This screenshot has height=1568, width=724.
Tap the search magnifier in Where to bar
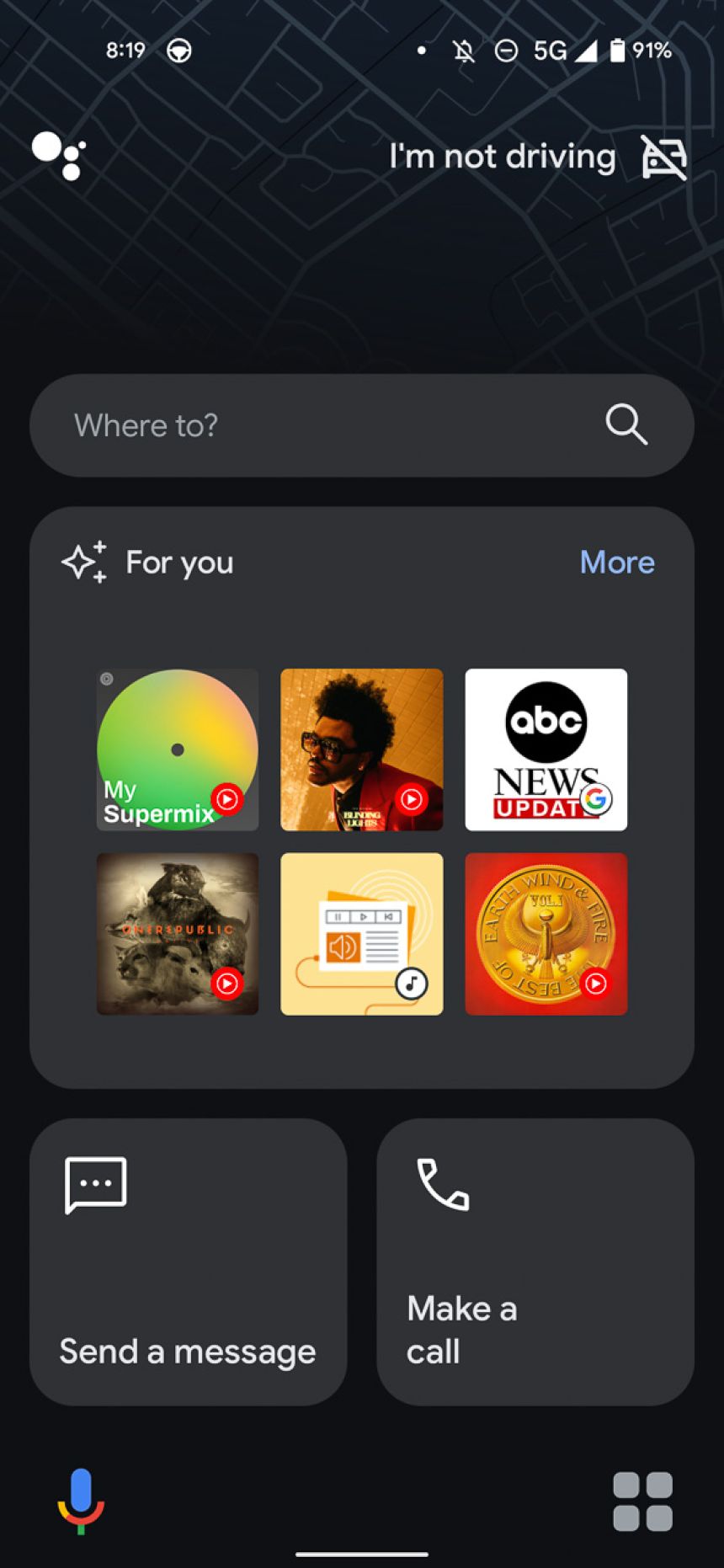[x=625, y=424]
